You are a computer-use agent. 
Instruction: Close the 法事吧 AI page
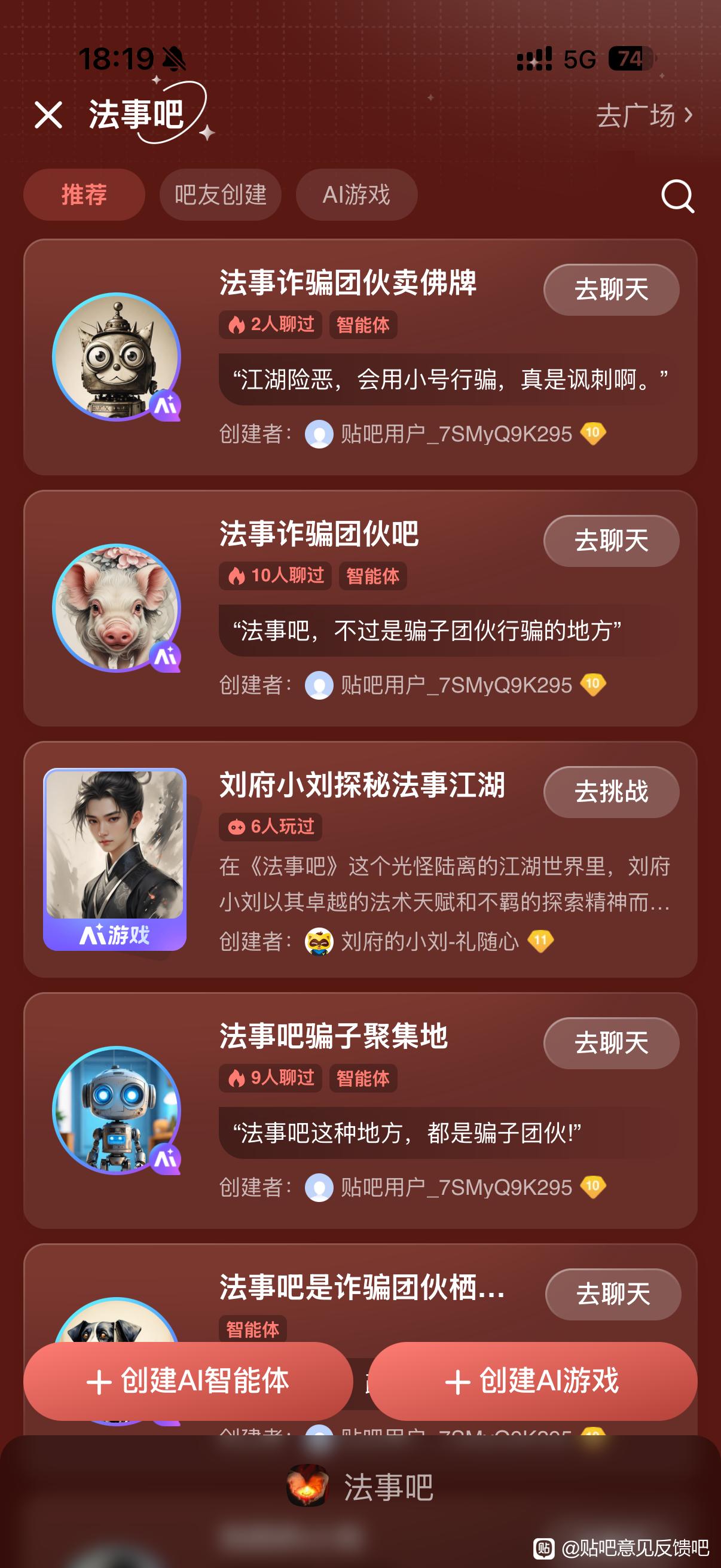click(48, 115)
